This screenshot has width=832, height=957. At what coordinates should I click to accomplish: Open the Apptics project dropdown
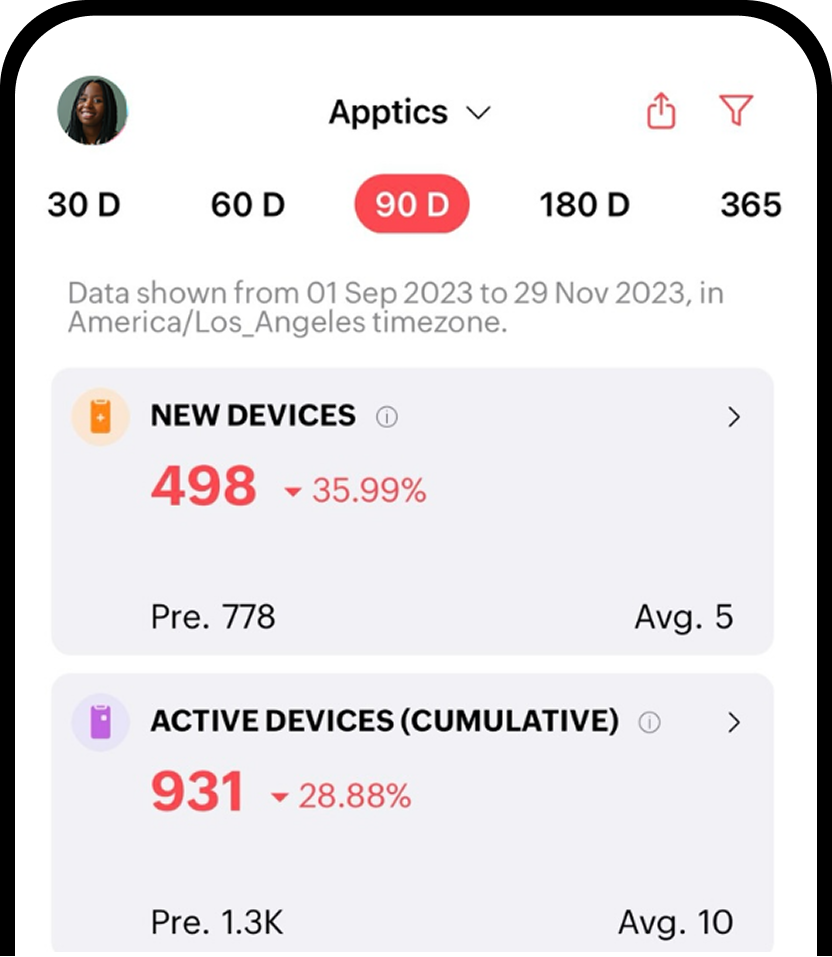coord(408,112)
